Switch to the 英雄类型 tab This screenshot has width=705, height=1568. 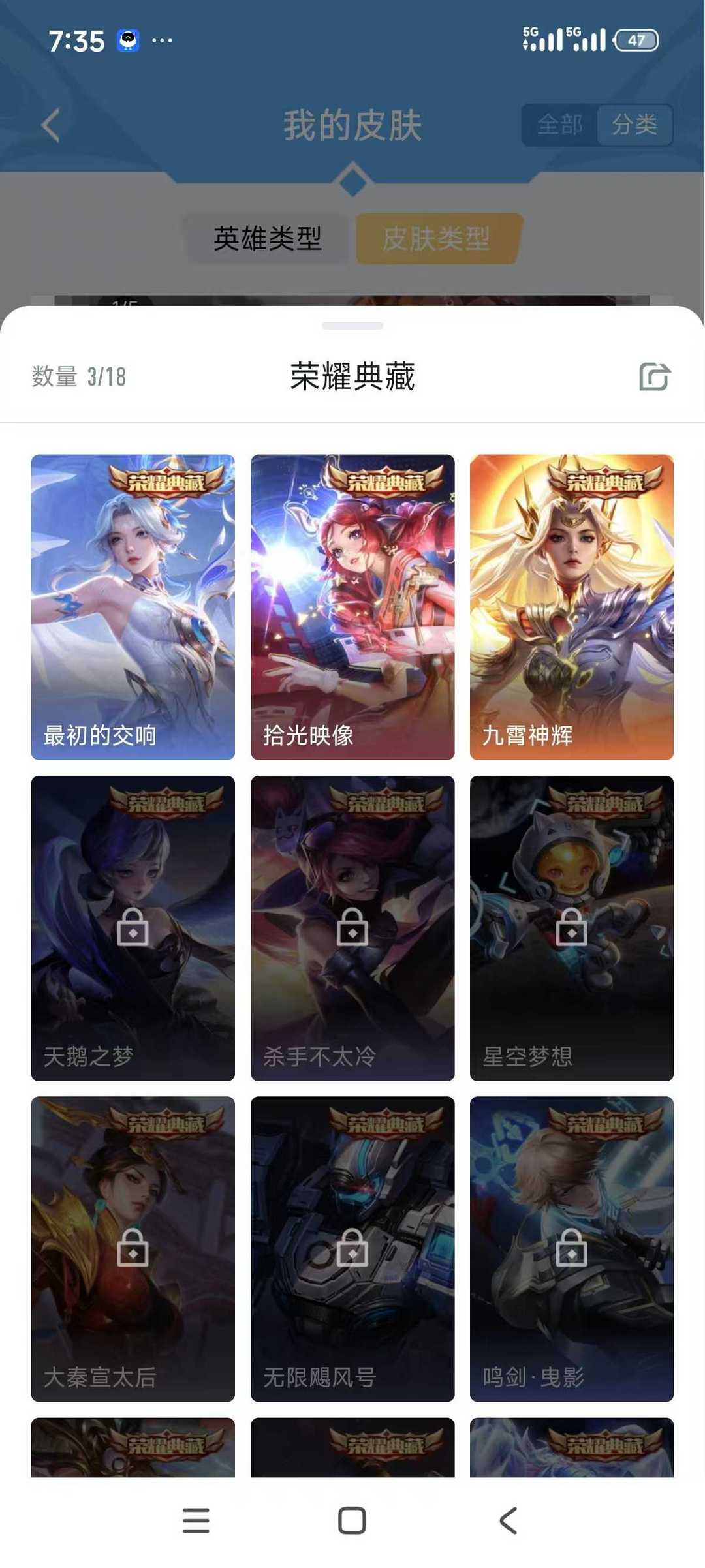[x=268, y=239]
